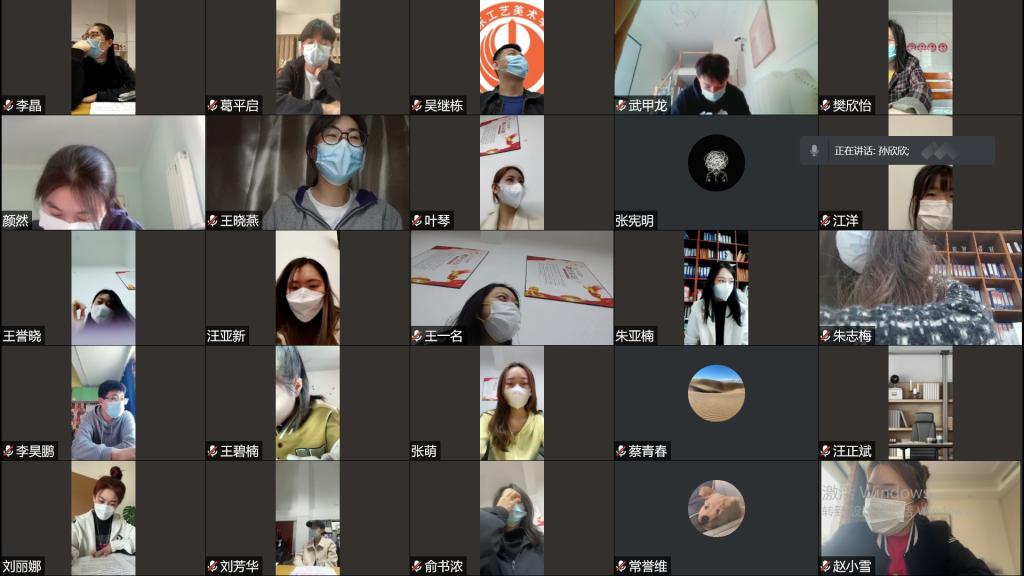The width and height of the screenshot is (1024, 576).
Task: Tap 汪亚新's video tile
Action: point(307,288)
